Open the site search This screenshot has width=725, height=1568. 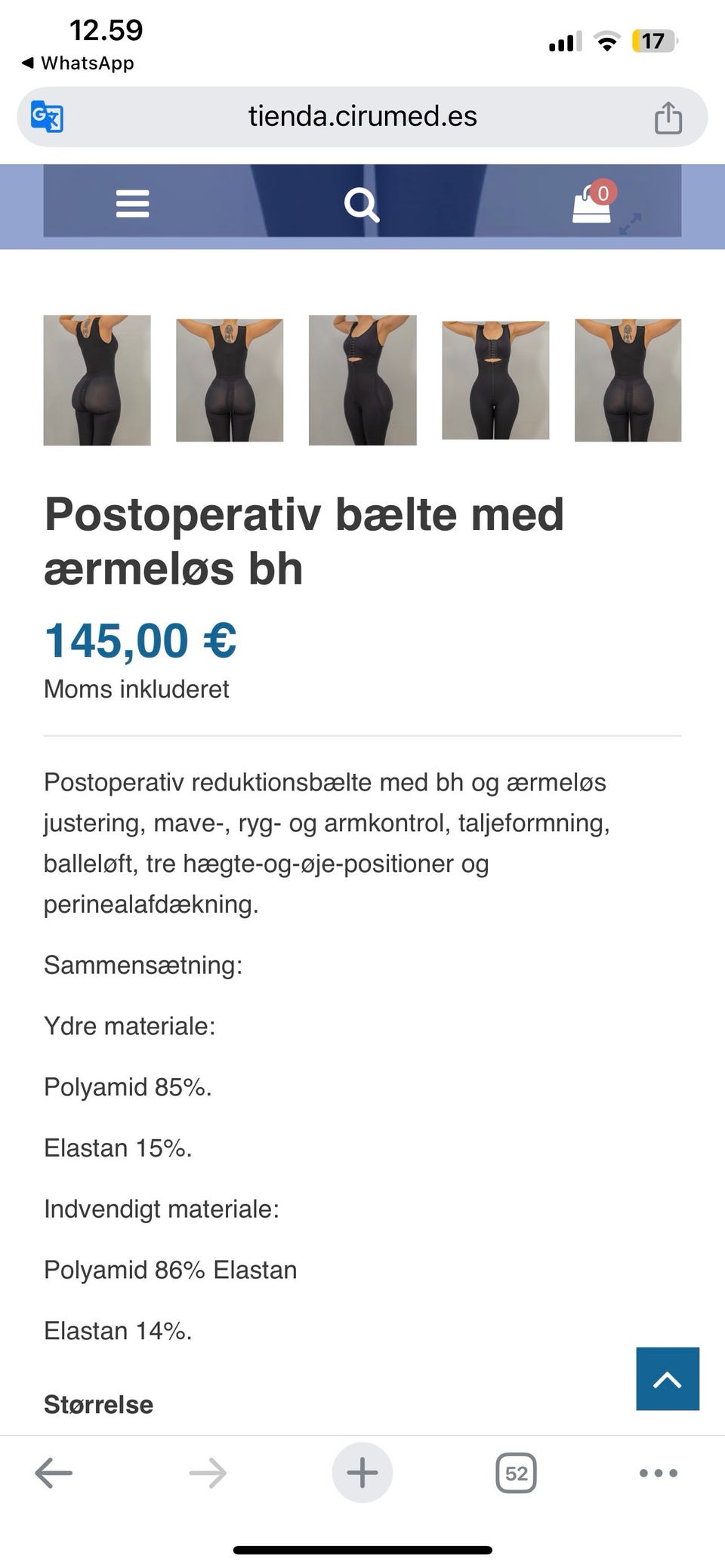[x=362, y=204]
